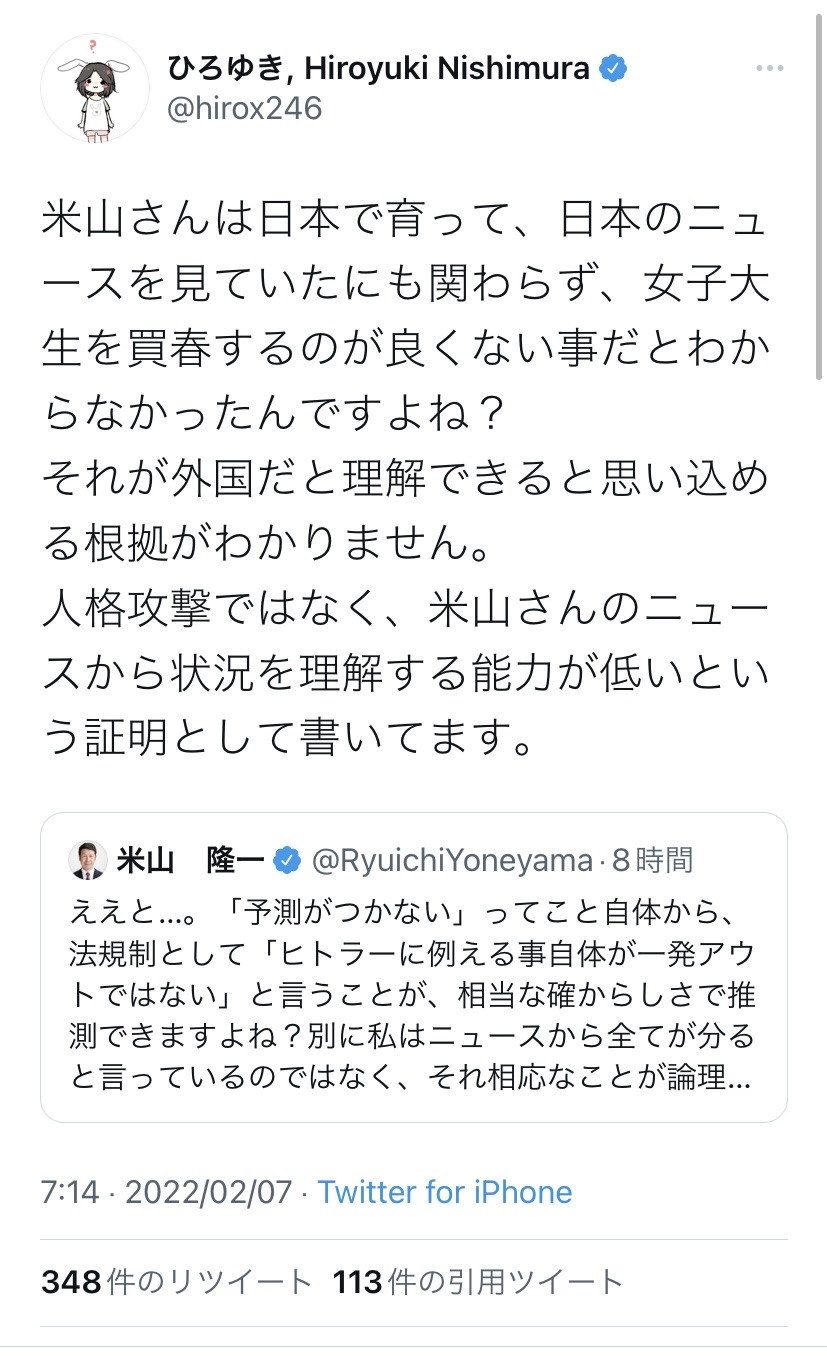View the 113 quote tweets list
Screen dimensions: 827x1356
(x=478, y=1282)
